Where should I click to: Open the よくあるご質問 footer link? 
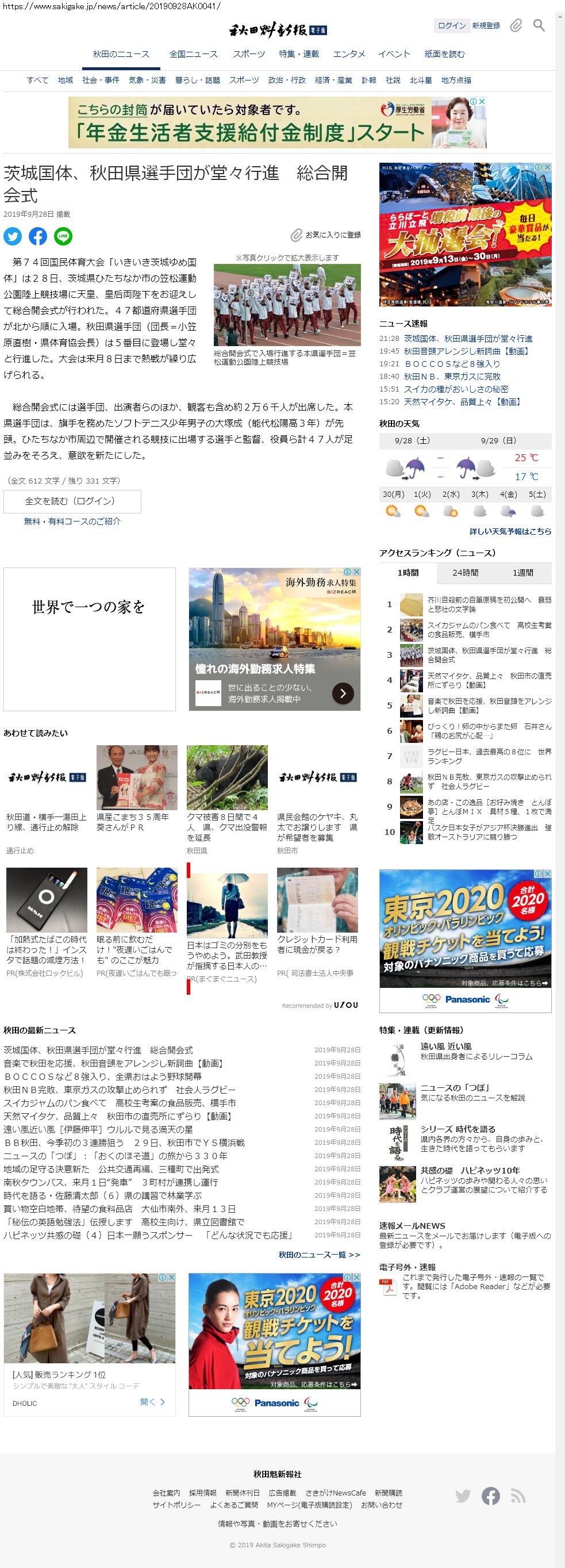[234, 1505]
